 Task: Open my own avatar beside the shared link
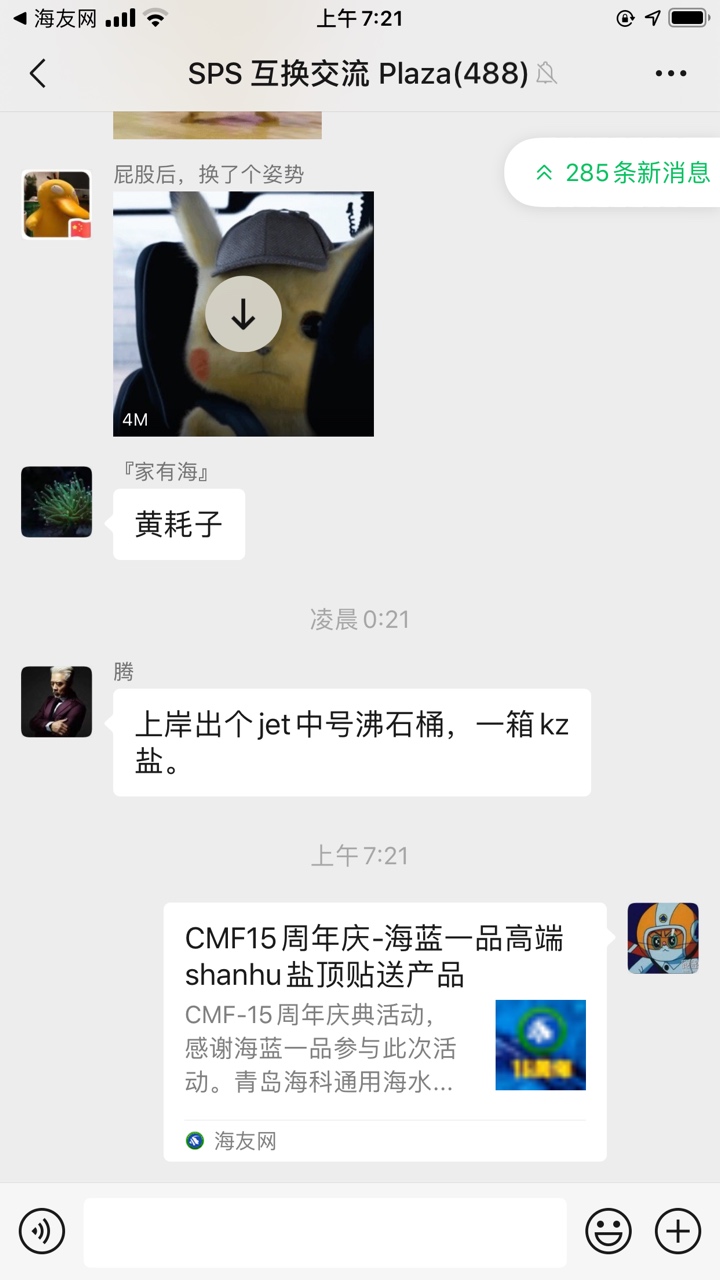663,938
